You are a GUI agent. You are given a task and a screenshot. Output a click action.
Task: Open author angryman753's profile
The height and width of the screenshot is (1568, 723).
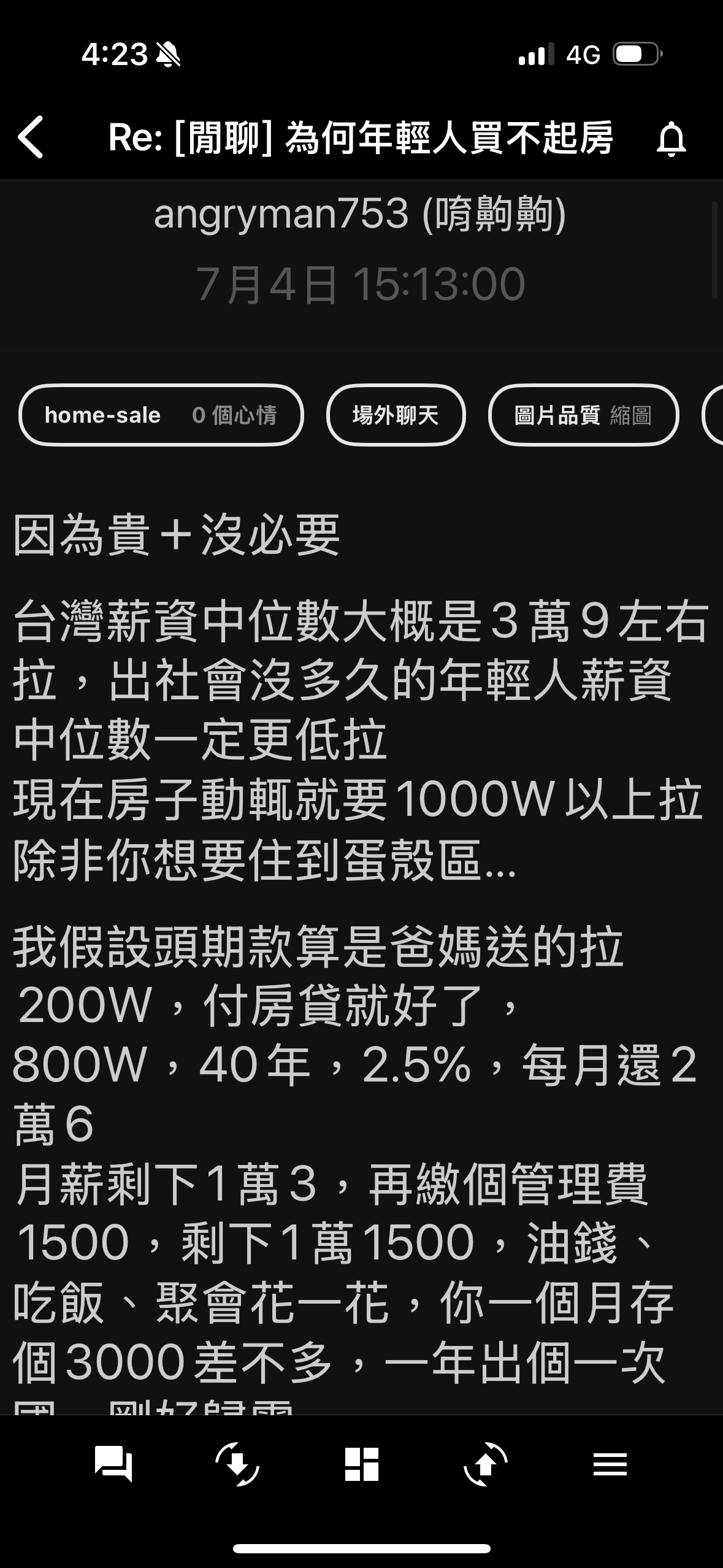(360, 215)
